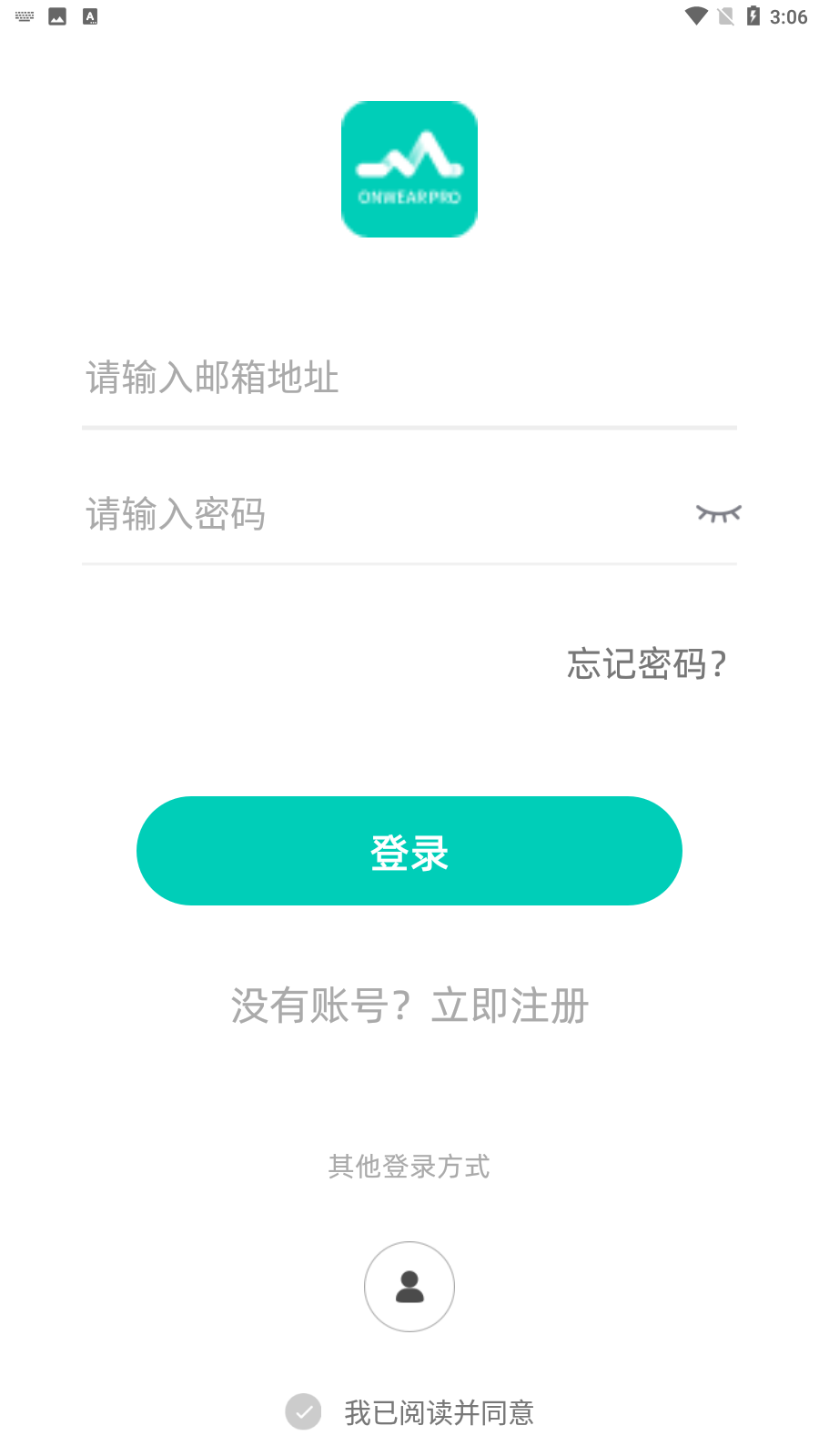Screen dimensions: 819x1456
Task: Toggle the gray checkmark circle near 我已阅读并同意
Action: pos(303,1412)
